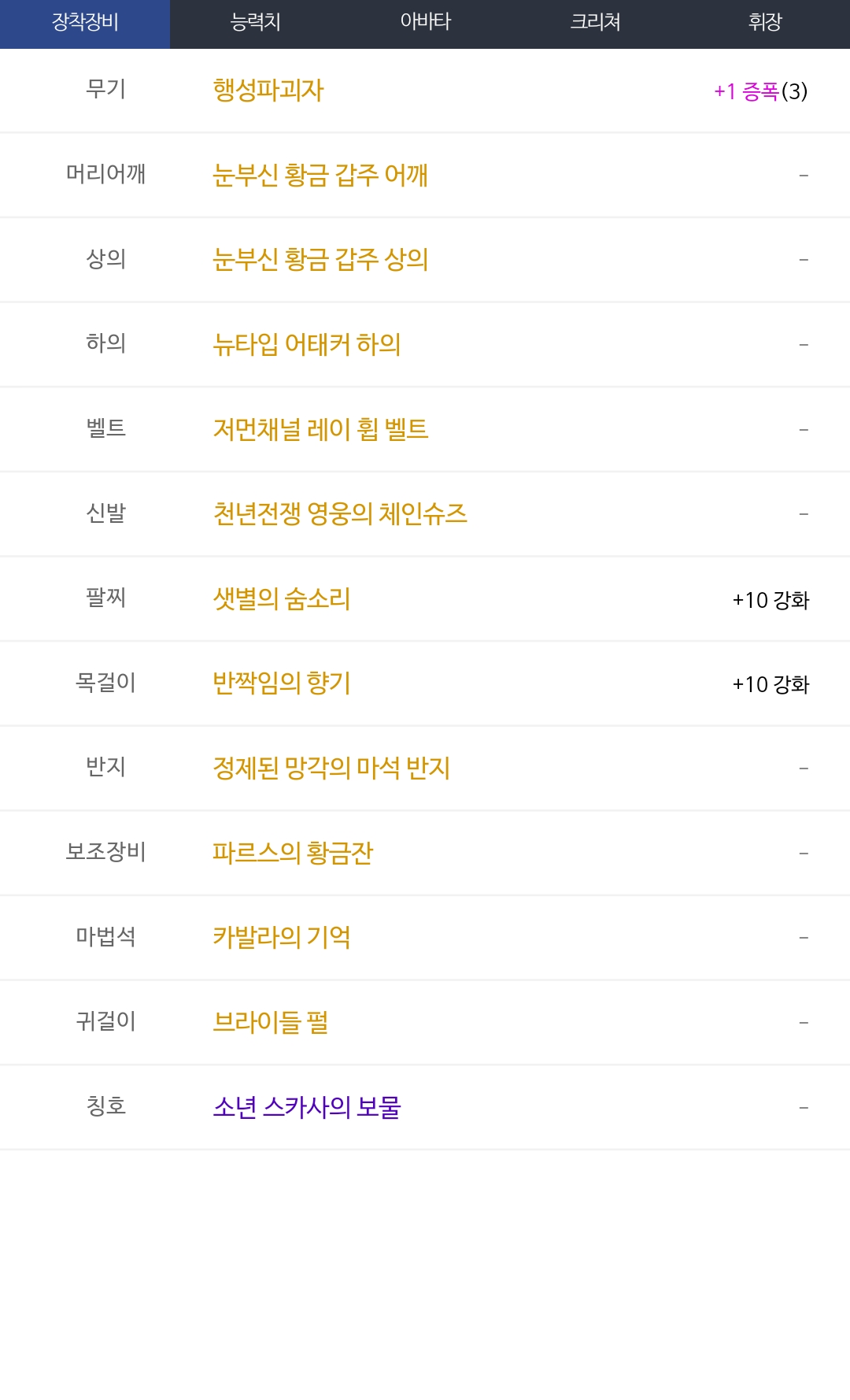The height and width of the screenshot is (1400, 850).
Task: Open the weapon item 행성파괴자
Action: point(268,90)
